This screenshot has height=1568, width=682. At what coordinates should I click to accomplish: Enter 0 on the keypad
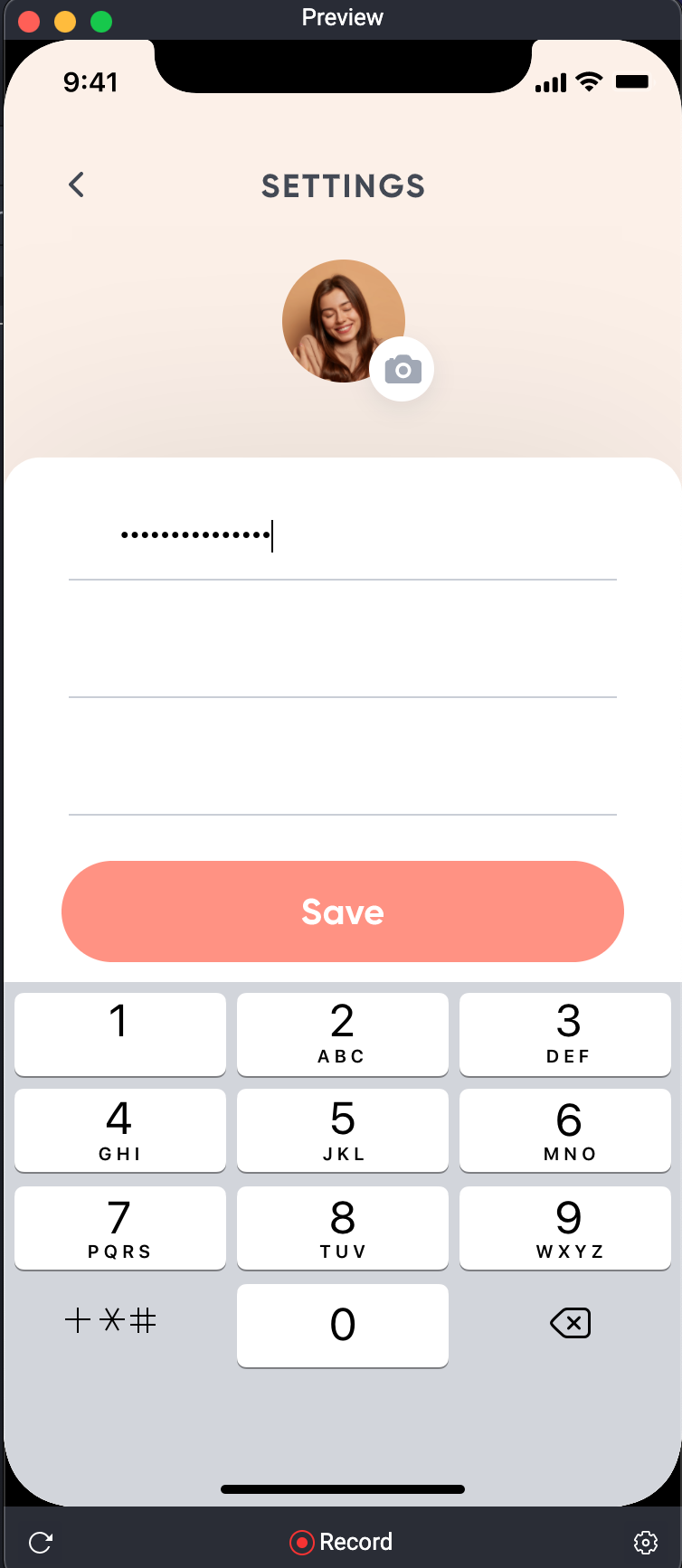(x=342, y=1325)
